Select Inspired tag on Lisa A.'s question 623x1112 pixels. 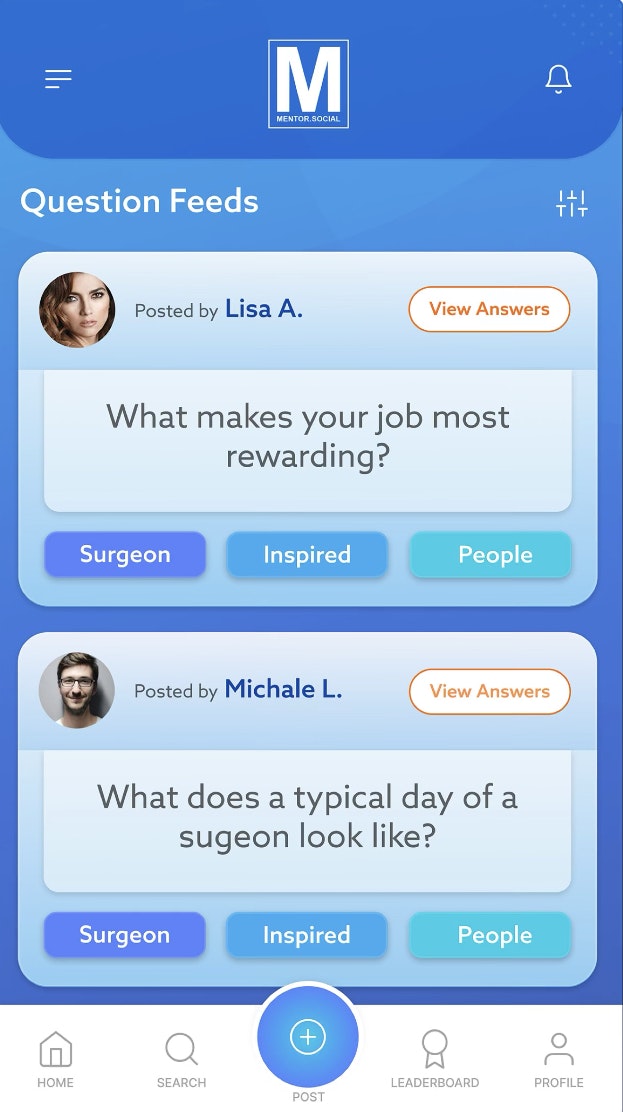(x=307, y=555)
